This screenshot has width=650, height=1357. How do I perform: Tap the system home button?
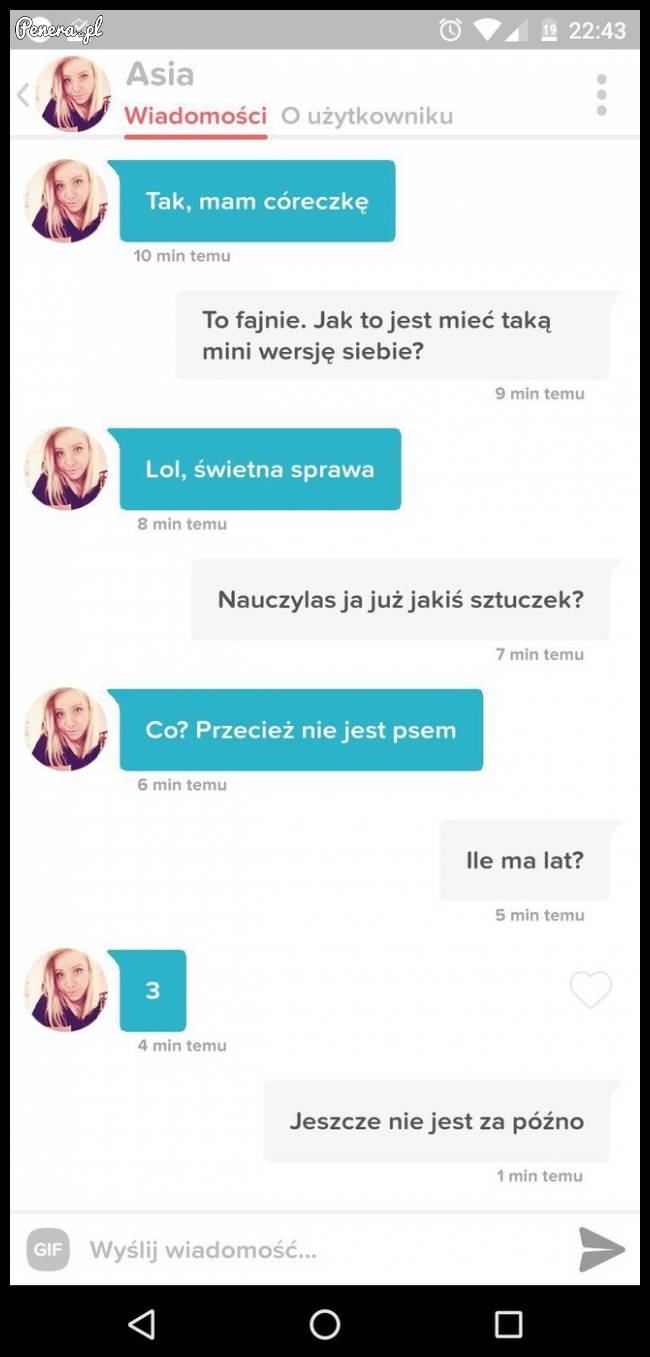click(x=325, y=1324)
